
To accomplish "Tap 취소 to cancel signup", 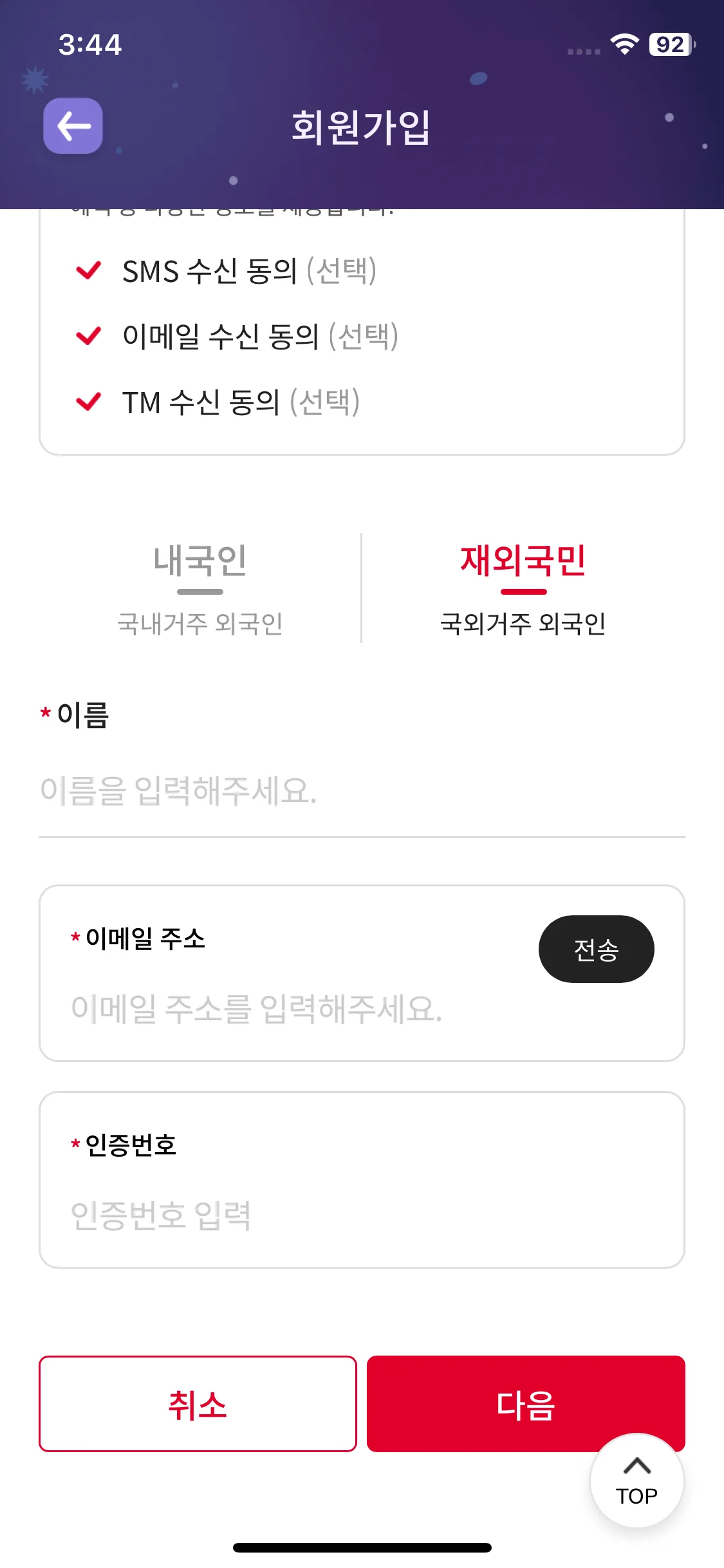I will (198, 1406).
